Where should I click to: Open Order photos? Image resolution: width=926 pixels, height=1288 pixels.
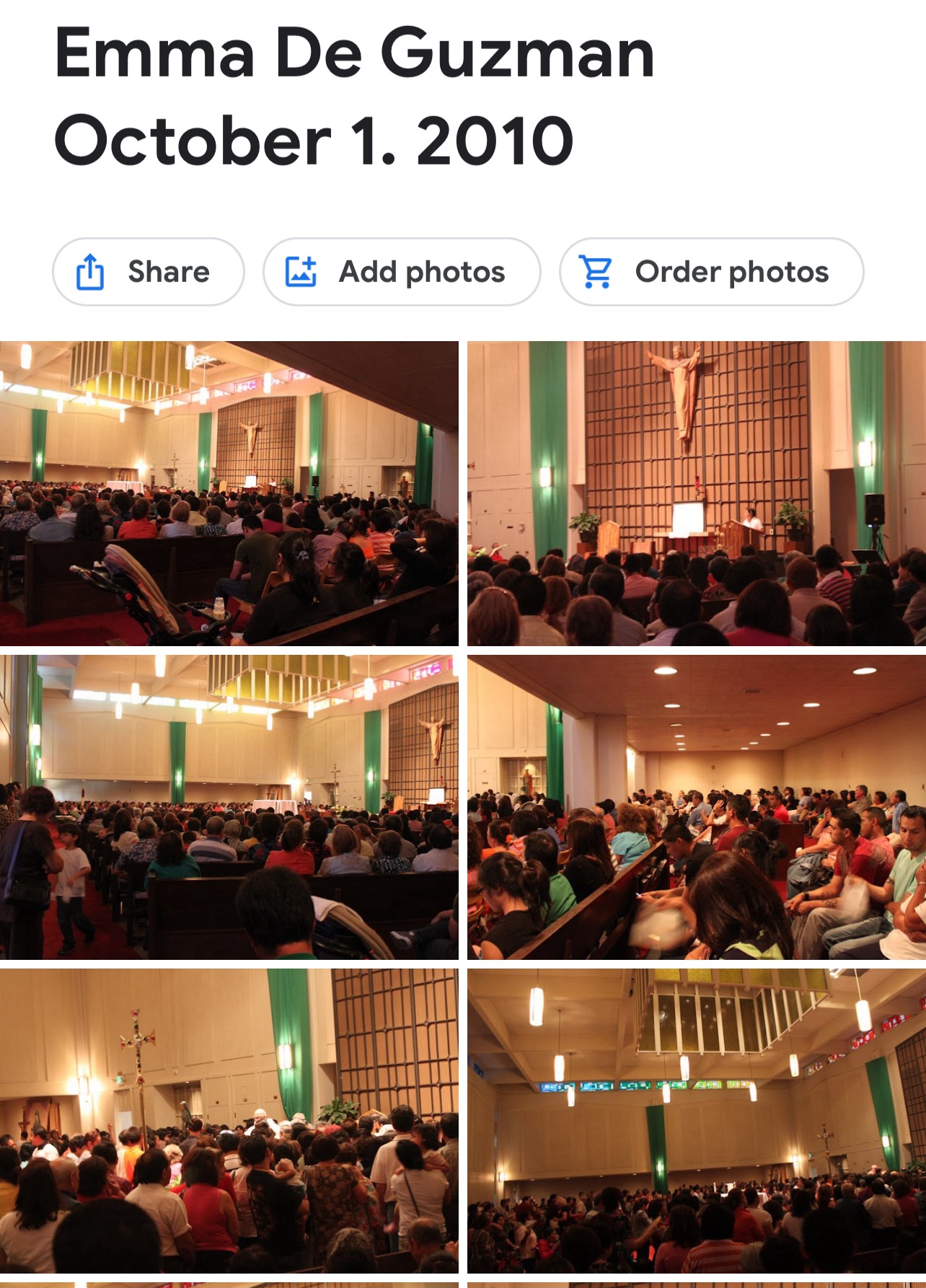point(711,272)
